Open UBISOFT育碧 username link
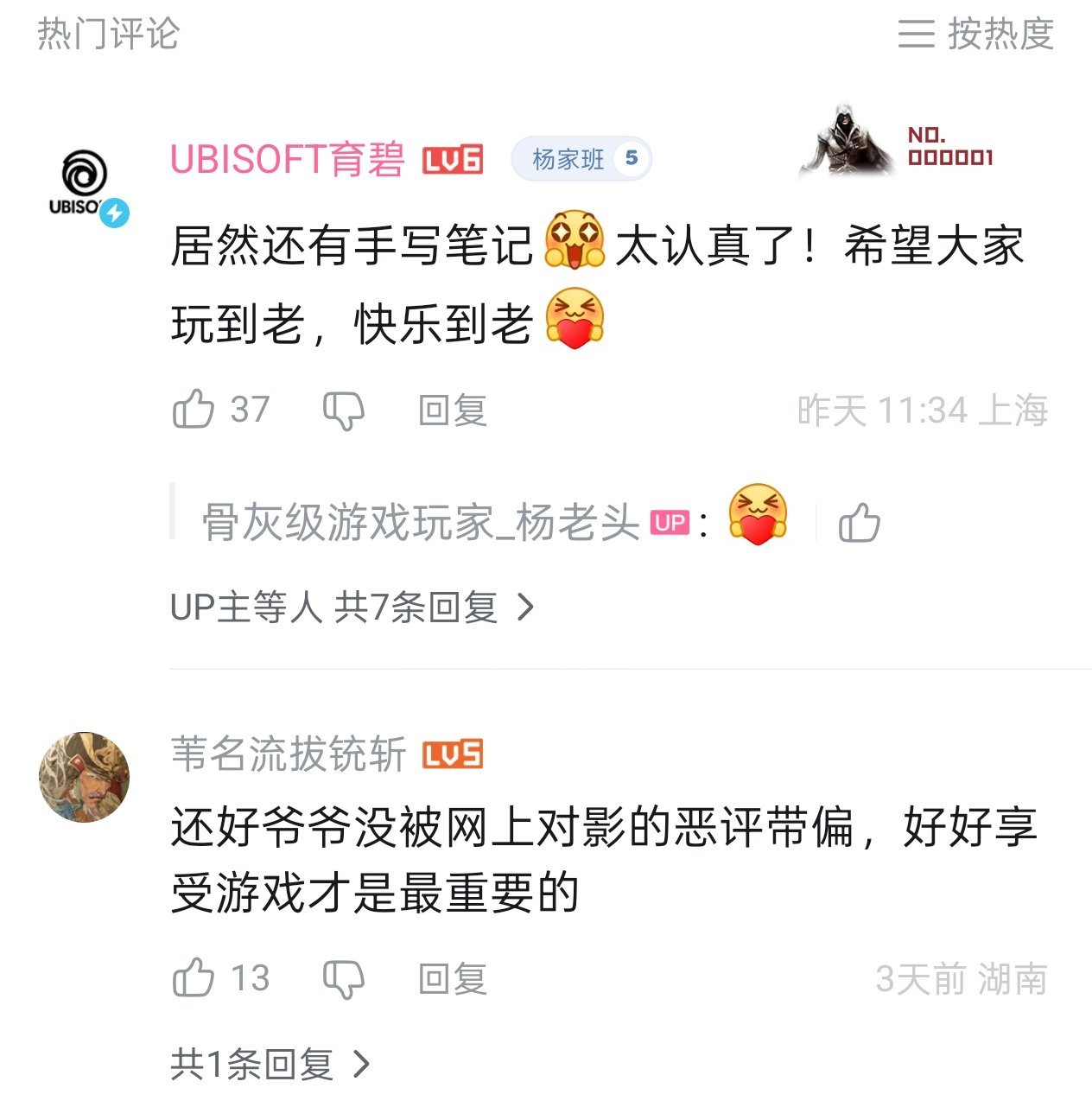Viewport: 1092px width, 1107px height. point(287,160)
